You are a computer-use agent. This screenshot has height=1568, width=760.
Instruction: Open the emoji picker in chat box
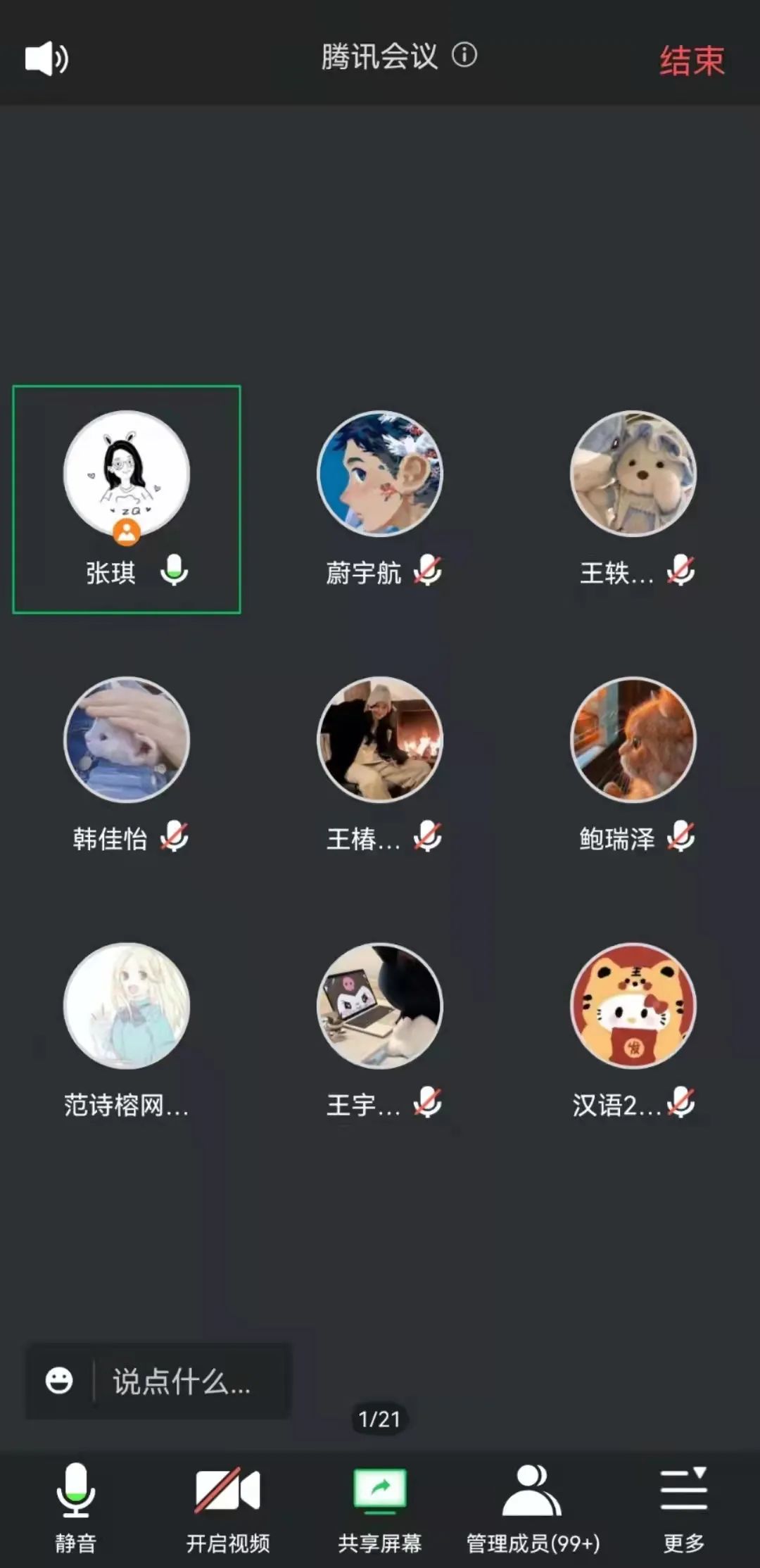[59, 1381]
